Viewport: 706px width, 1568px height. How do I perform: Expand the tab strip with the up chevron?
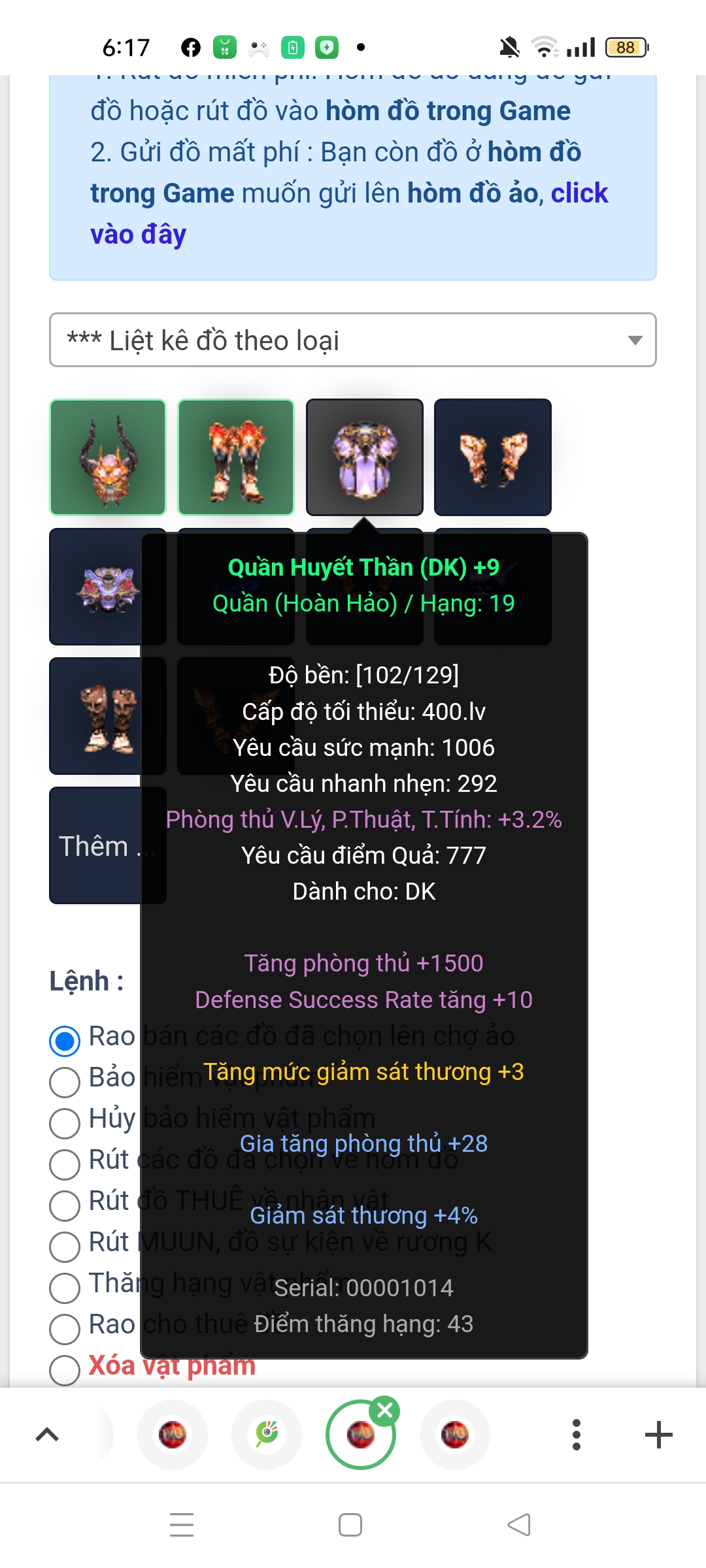coord(47,1435)
